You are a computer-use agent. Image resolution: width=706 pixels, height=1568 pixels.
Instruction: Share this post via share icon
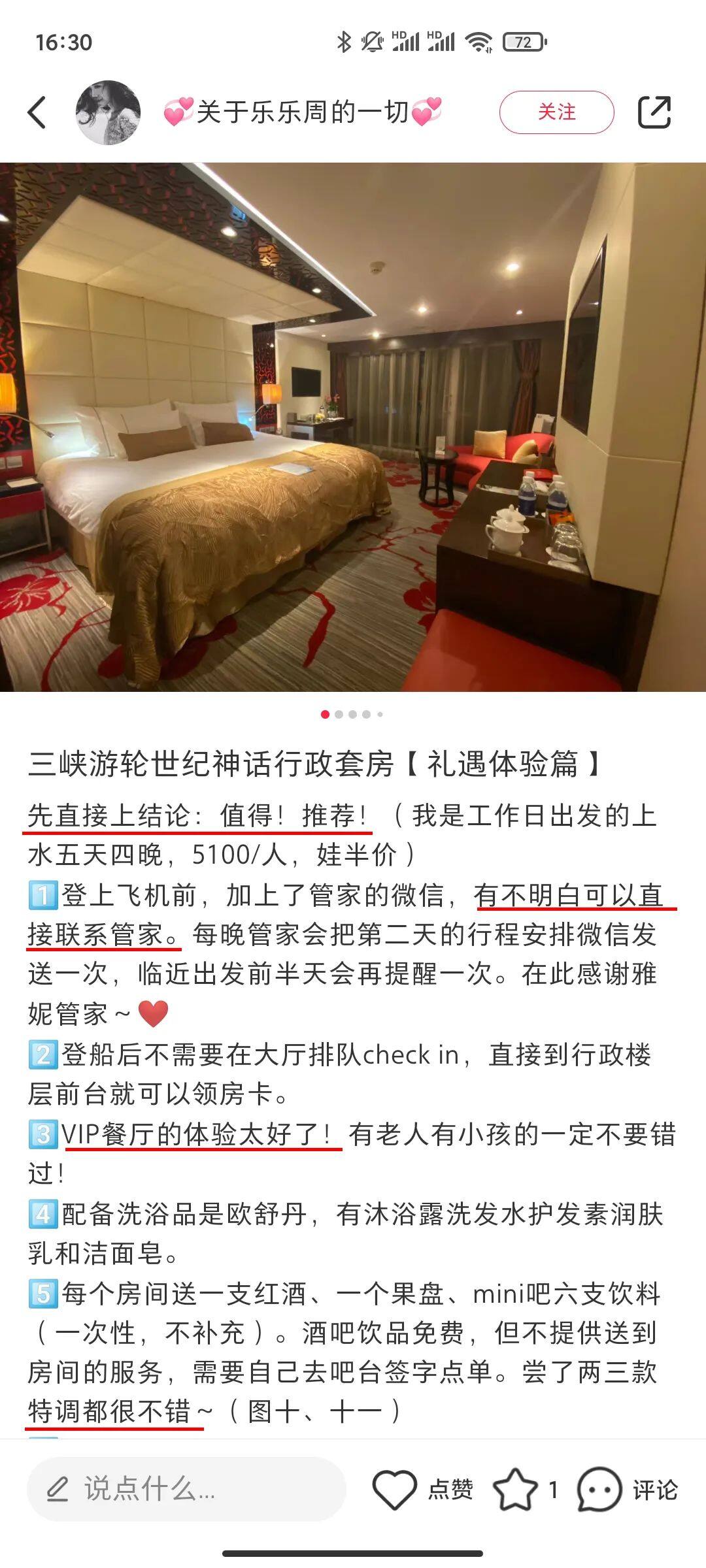[654, 112]
